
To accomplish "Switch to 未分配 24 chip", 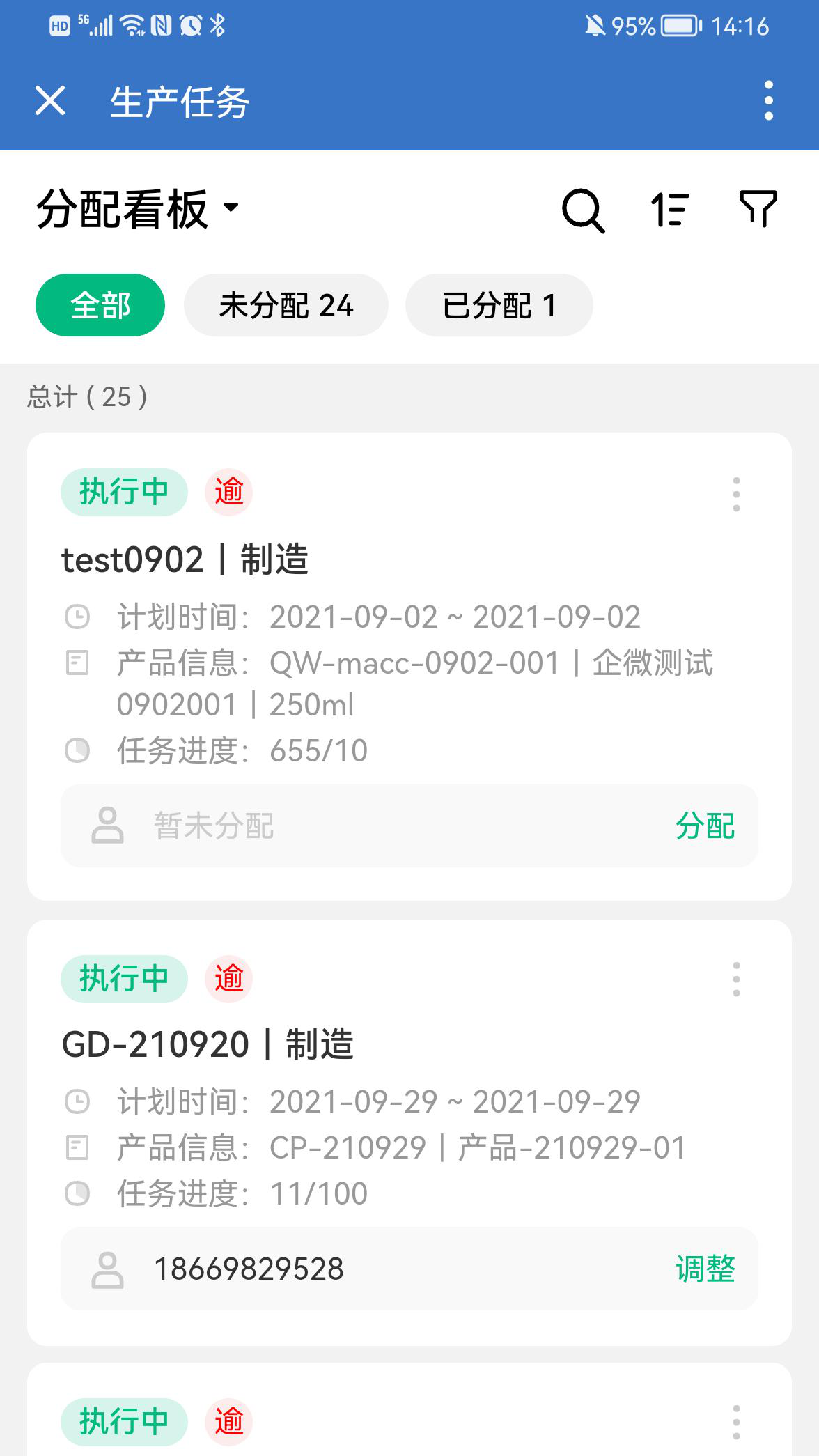I will pyautogui.click(x=286, y=305).
